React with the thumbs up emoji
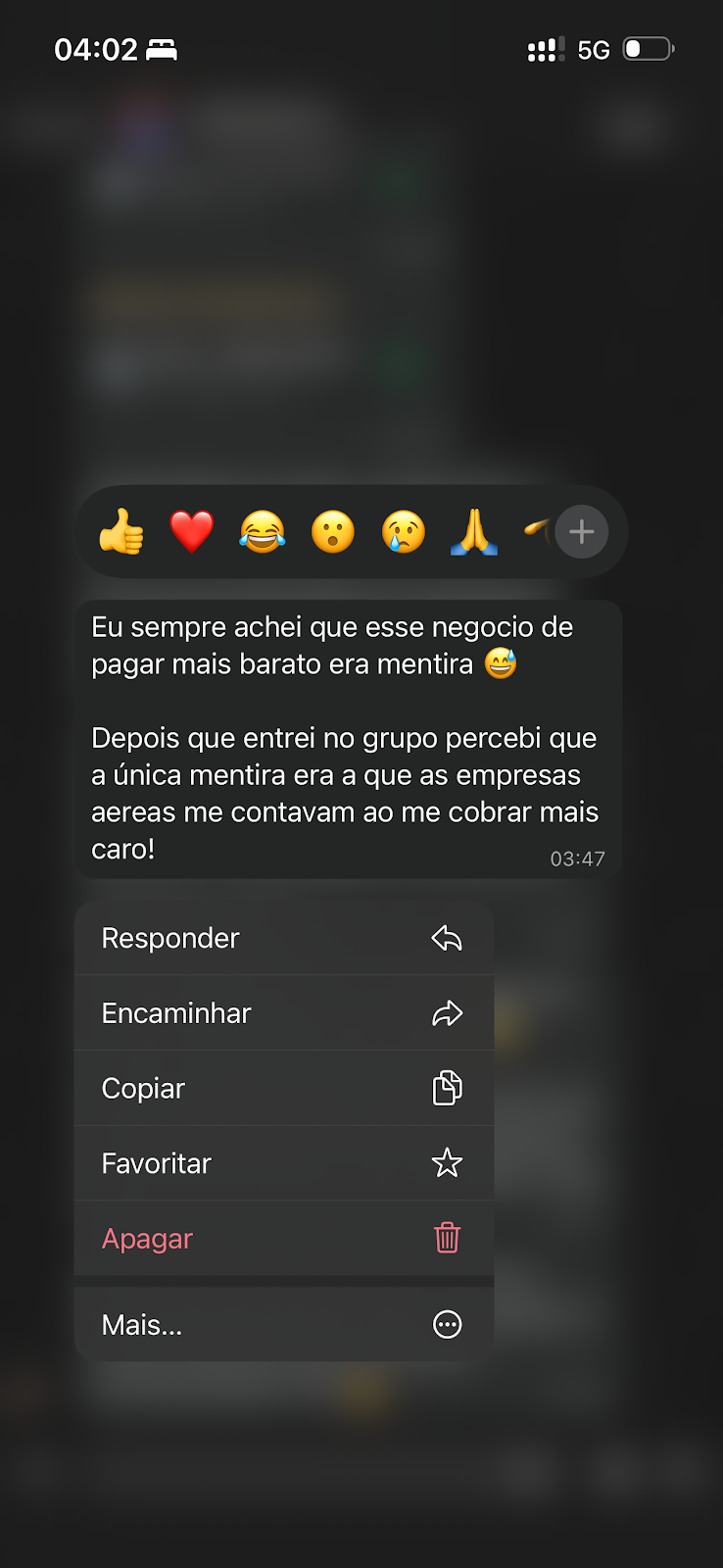 point(121,531)
